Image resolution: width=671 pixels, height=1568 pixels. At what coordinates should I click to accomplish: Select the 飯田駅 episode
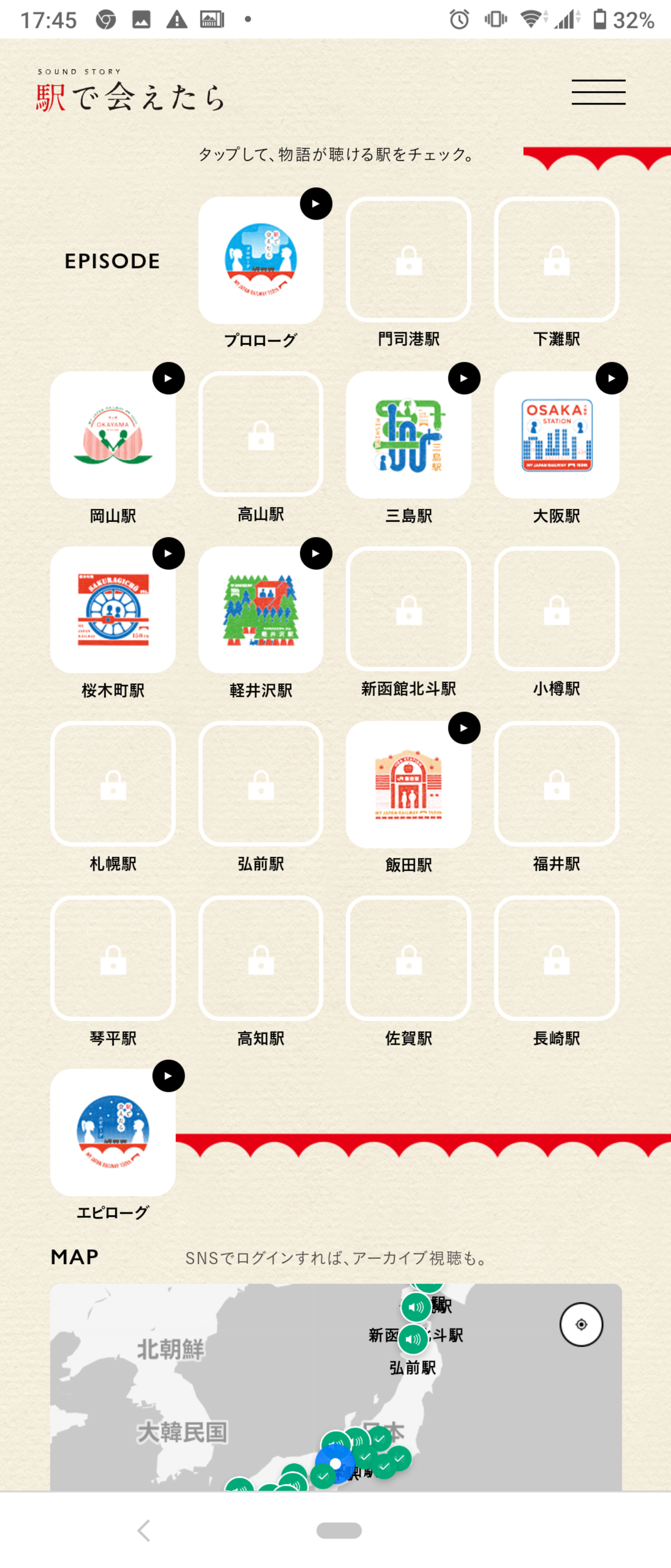click(408, 784)
